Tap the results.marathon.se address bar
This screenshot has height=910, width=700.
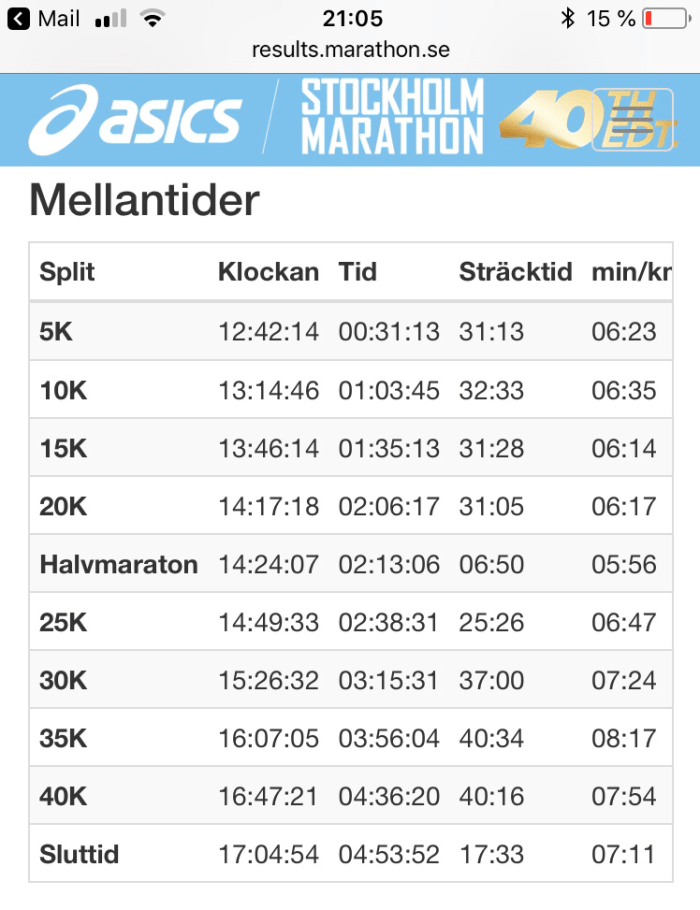pyautogui.click(x=350, y=49)
